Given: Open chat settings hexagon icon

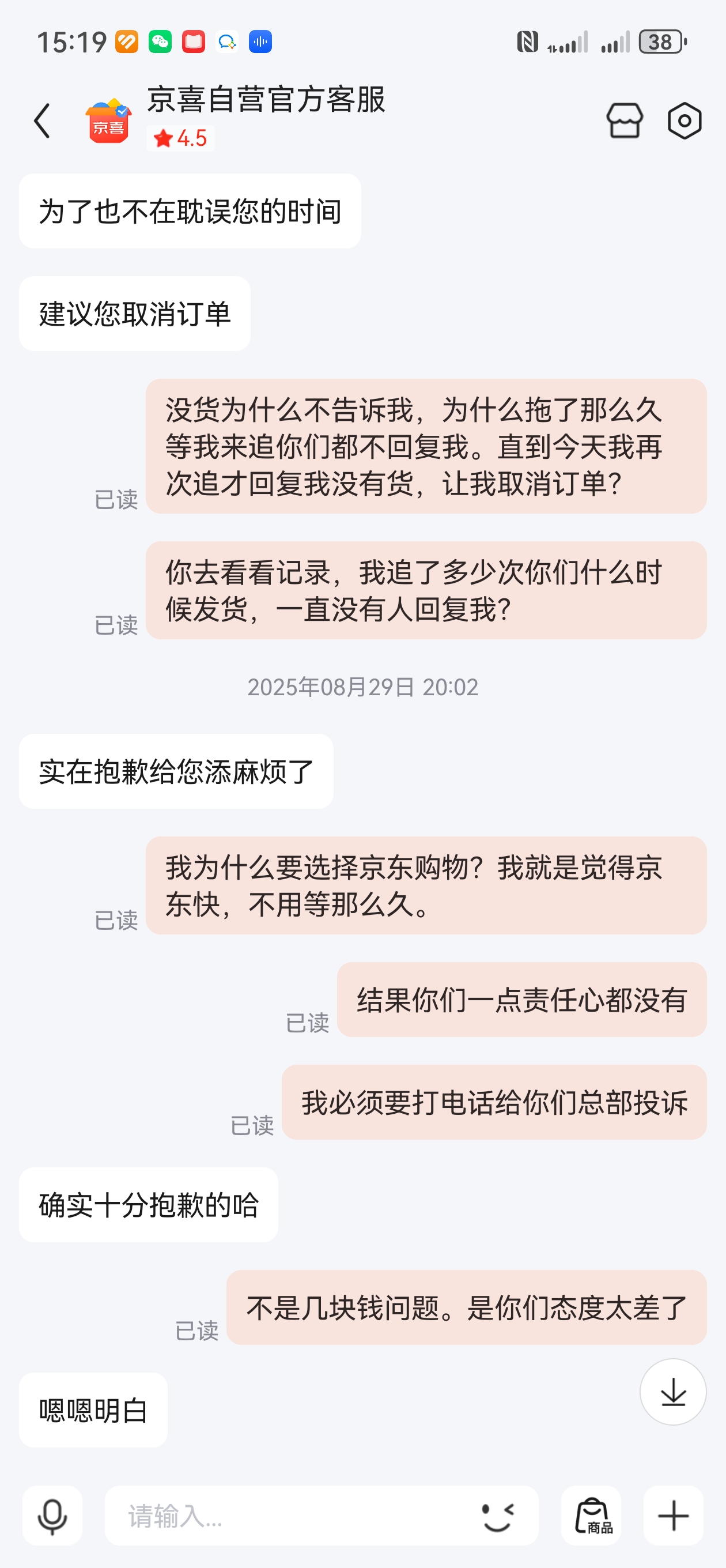Looking at the screenshot, I should (684, 120).
